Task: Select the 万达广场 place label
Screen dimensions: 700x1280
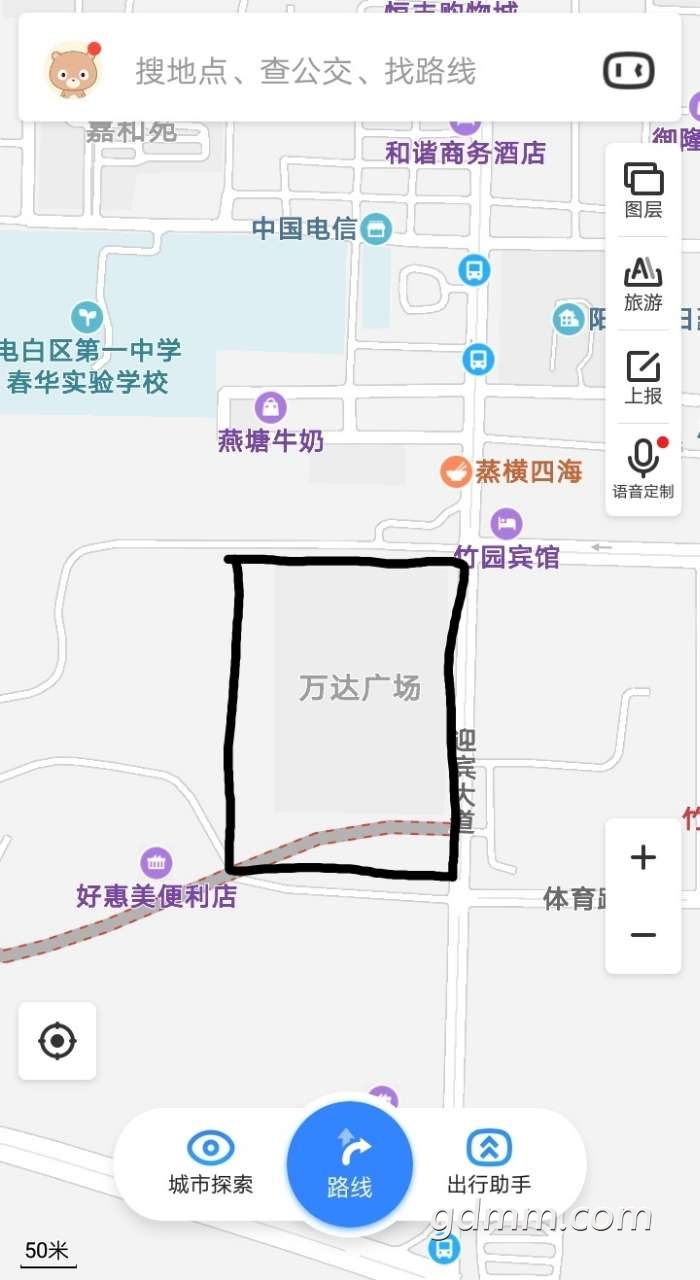Action: pos(360,688)
